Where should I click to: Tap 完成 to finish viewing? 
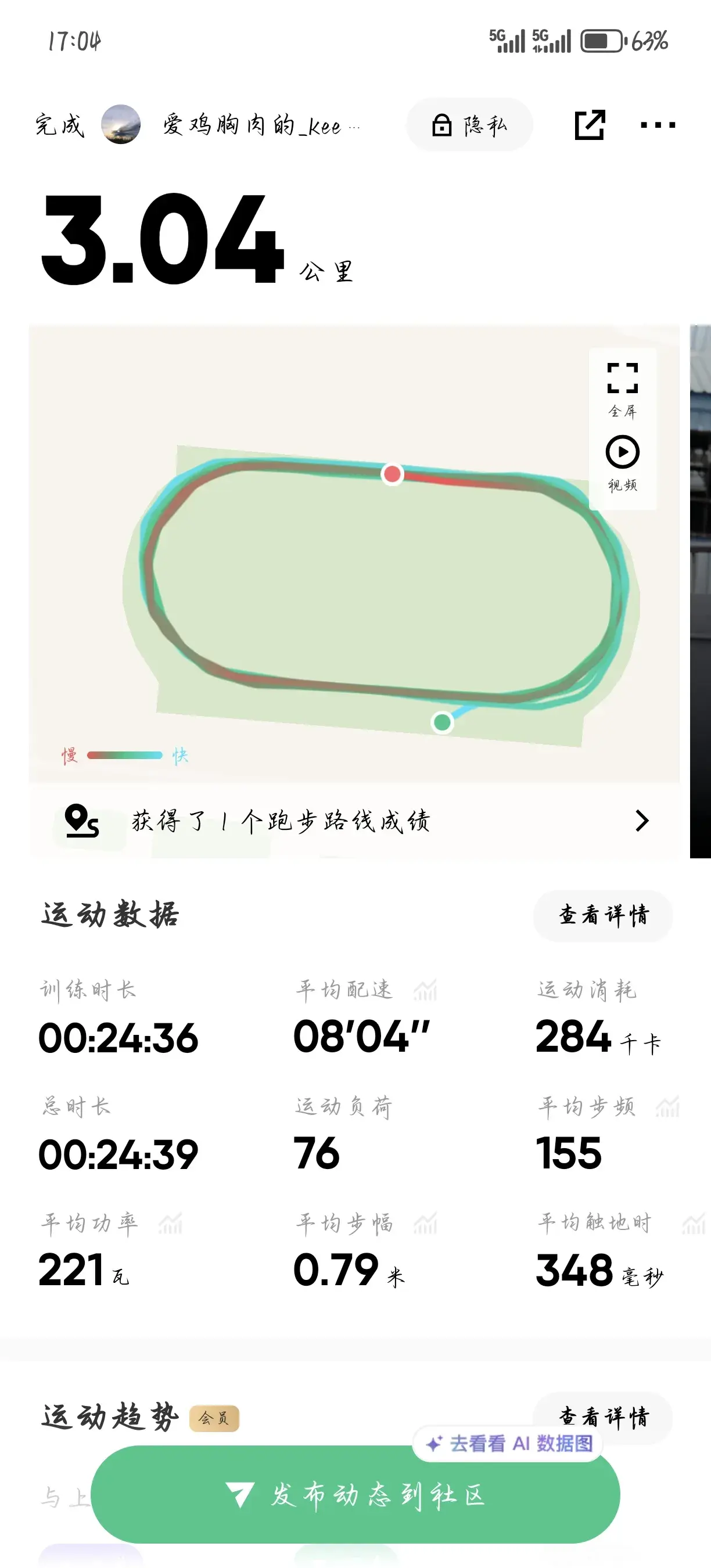(x=59, y=125)
